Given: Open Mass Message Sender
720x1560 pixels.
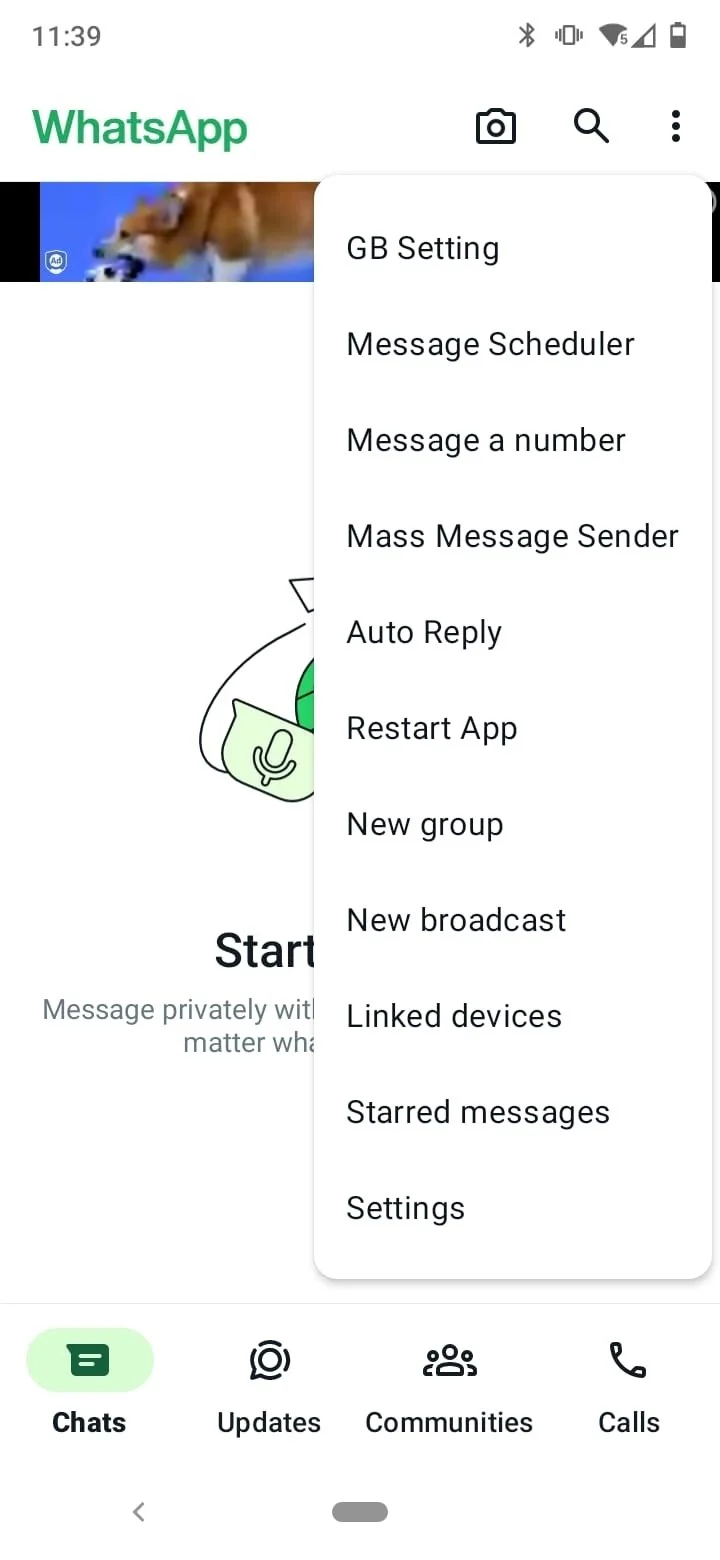Looking at the screenshot, I should [511, 535].
